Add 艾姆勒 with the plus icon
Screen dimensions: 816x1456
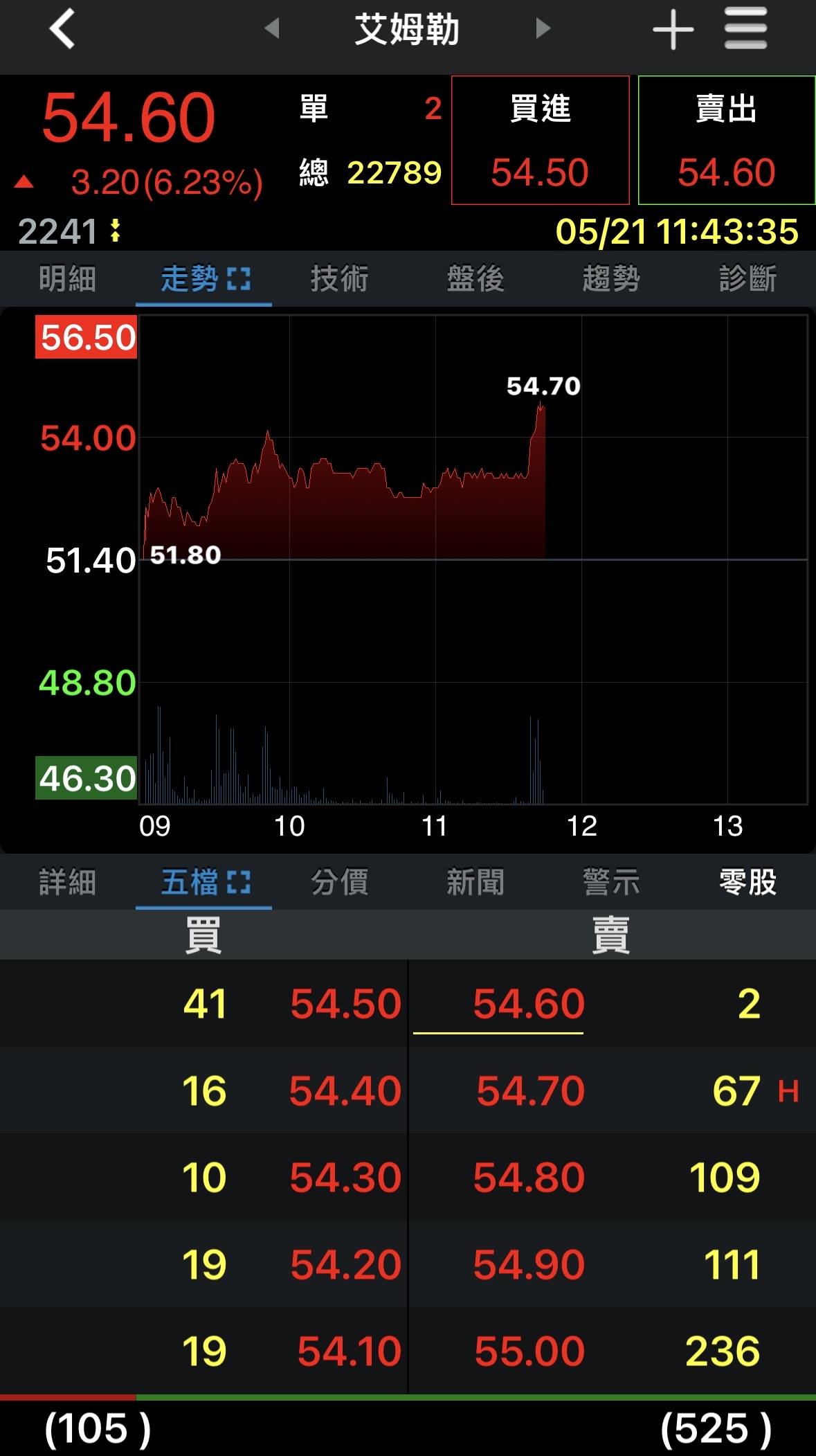(x=673, y=30)
